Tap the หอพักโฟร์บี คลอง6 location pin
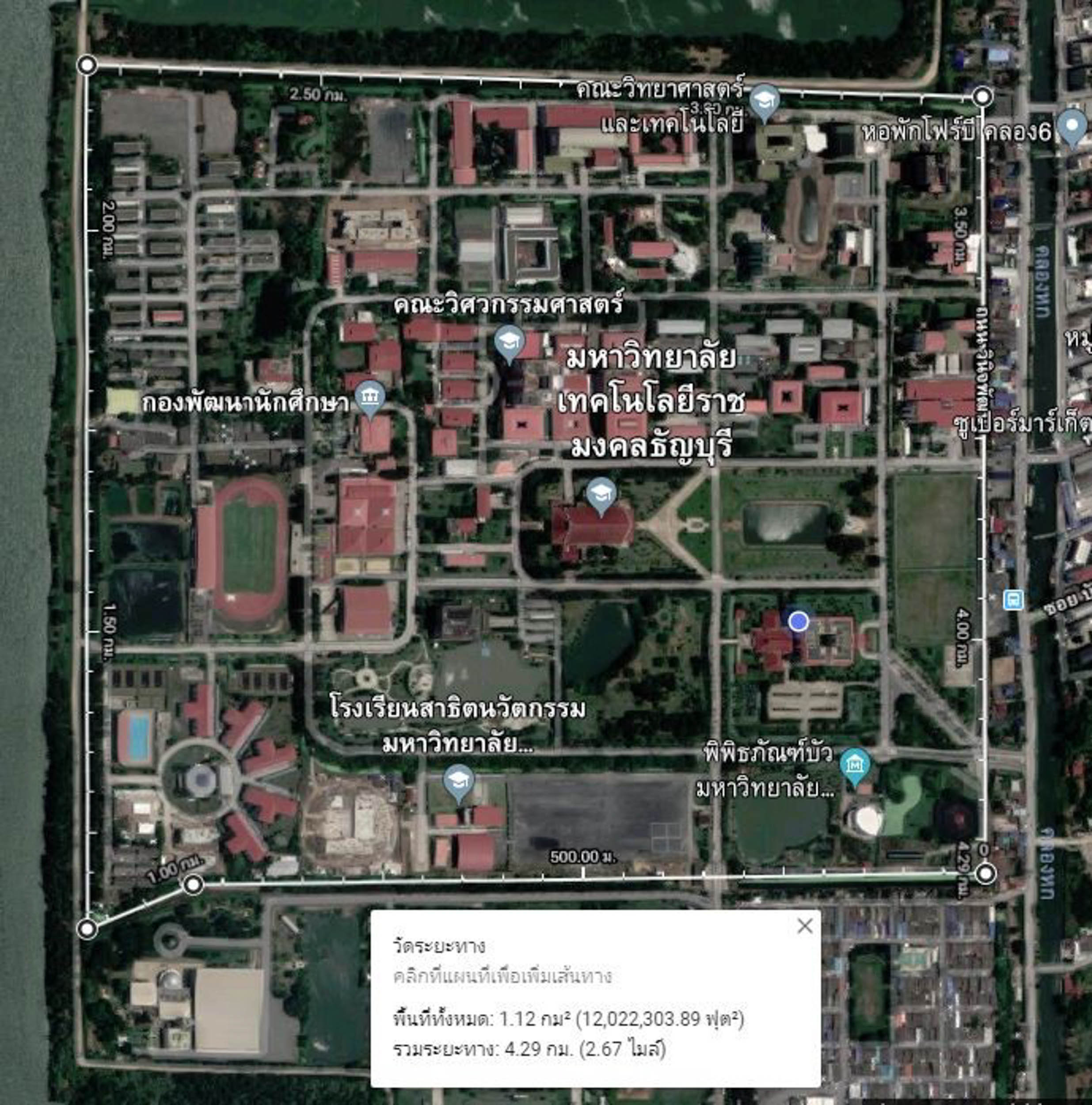Viewport: 1092px width, 1105px height. coord(1073,127)
